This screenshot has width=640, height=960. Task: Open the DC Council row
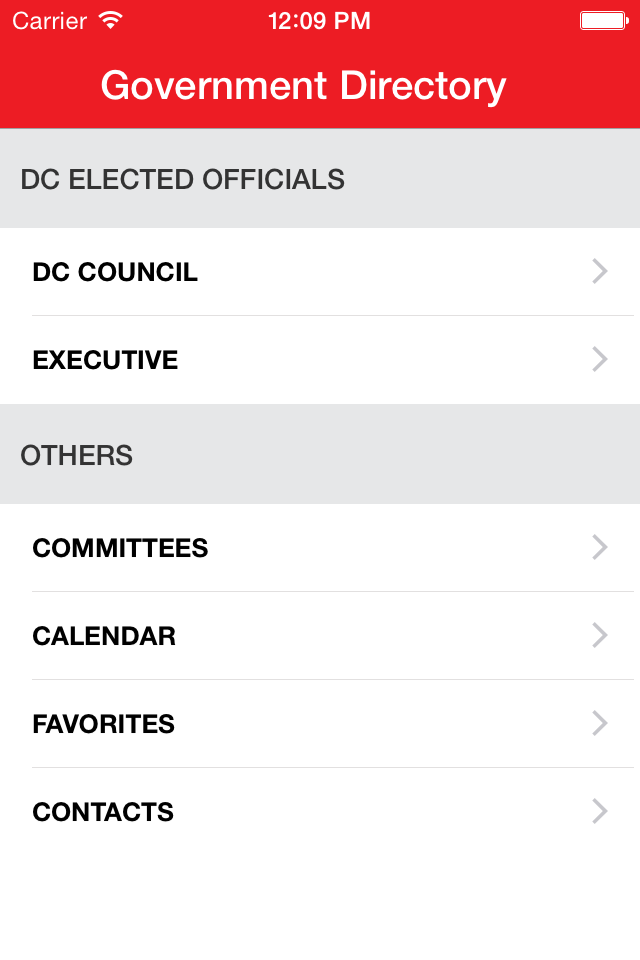320,272
